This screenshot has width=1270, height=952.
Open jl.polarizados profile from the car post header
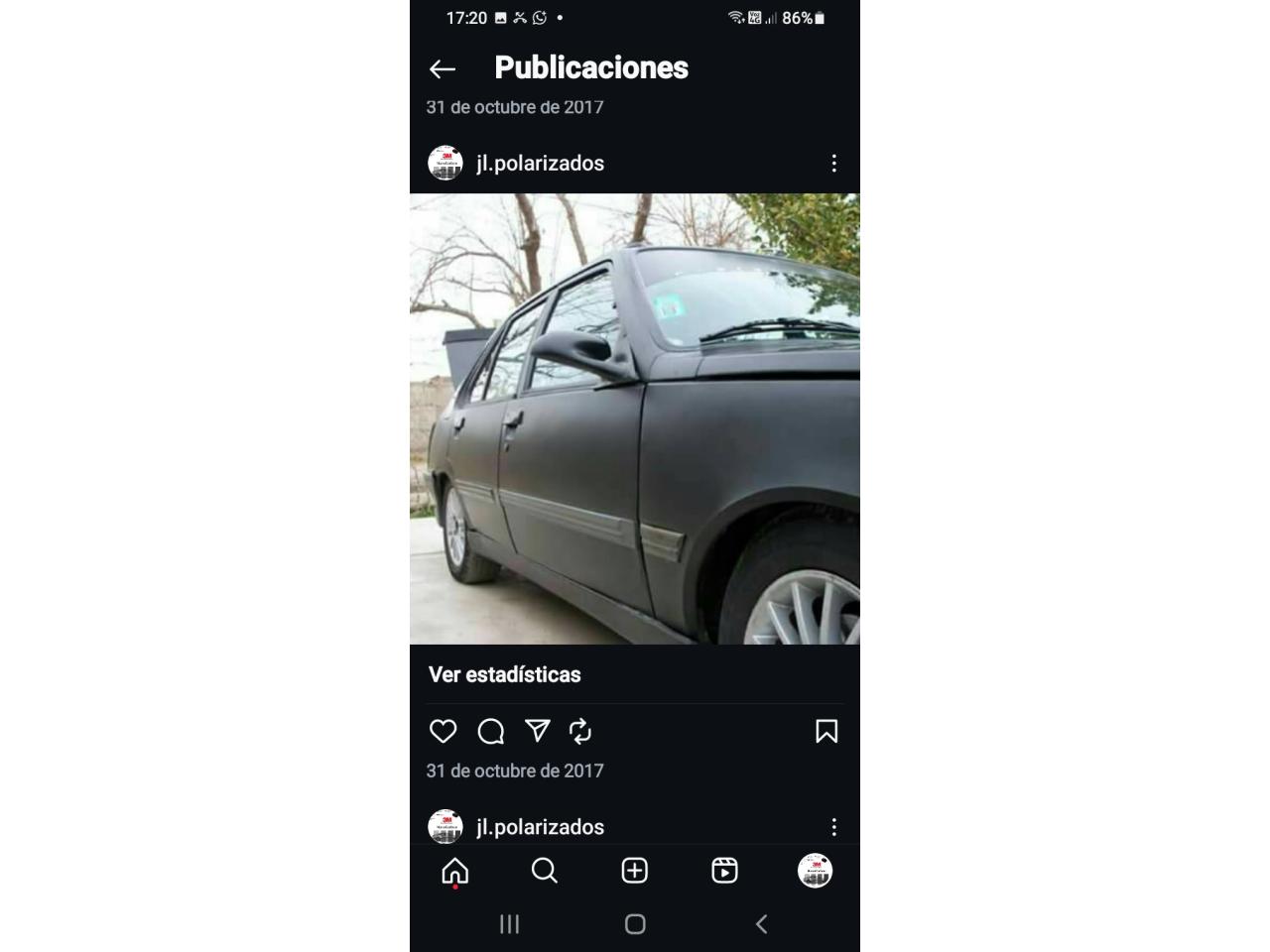[540, 163]
